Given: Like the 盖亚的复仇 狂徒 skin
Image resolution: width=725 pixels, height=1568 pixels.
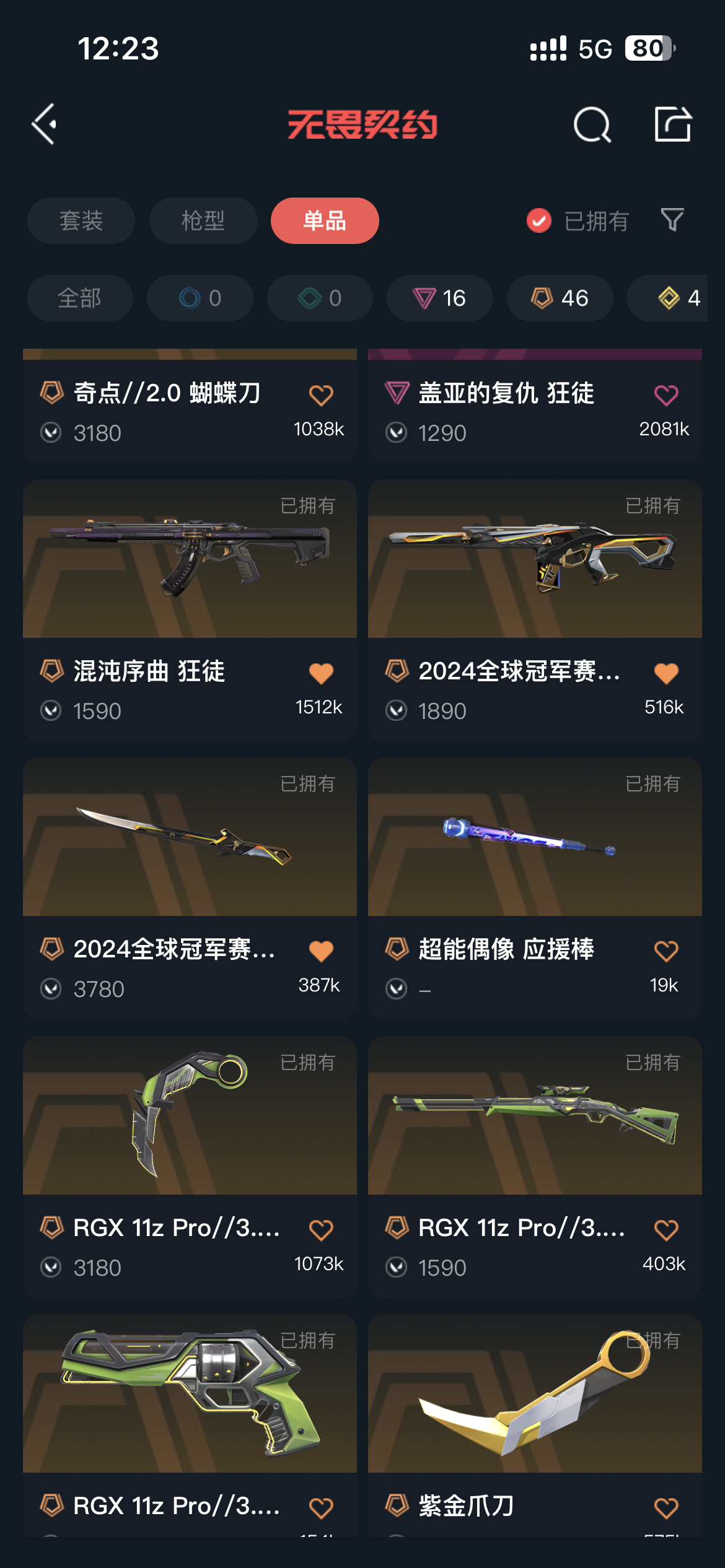Looking at the screenshot, I should click(x=666, y=395).
